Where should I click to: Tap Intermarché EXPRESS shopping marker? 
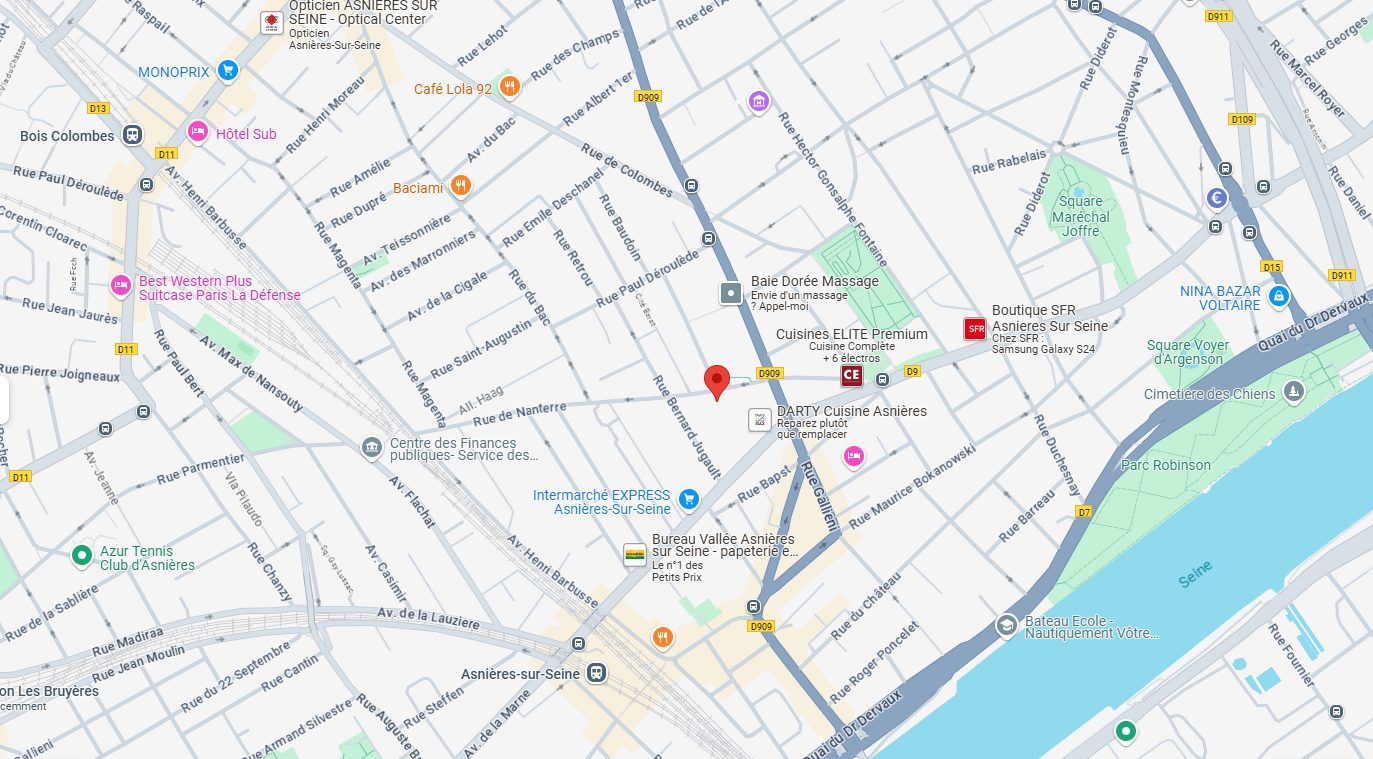tap(688, 498)
